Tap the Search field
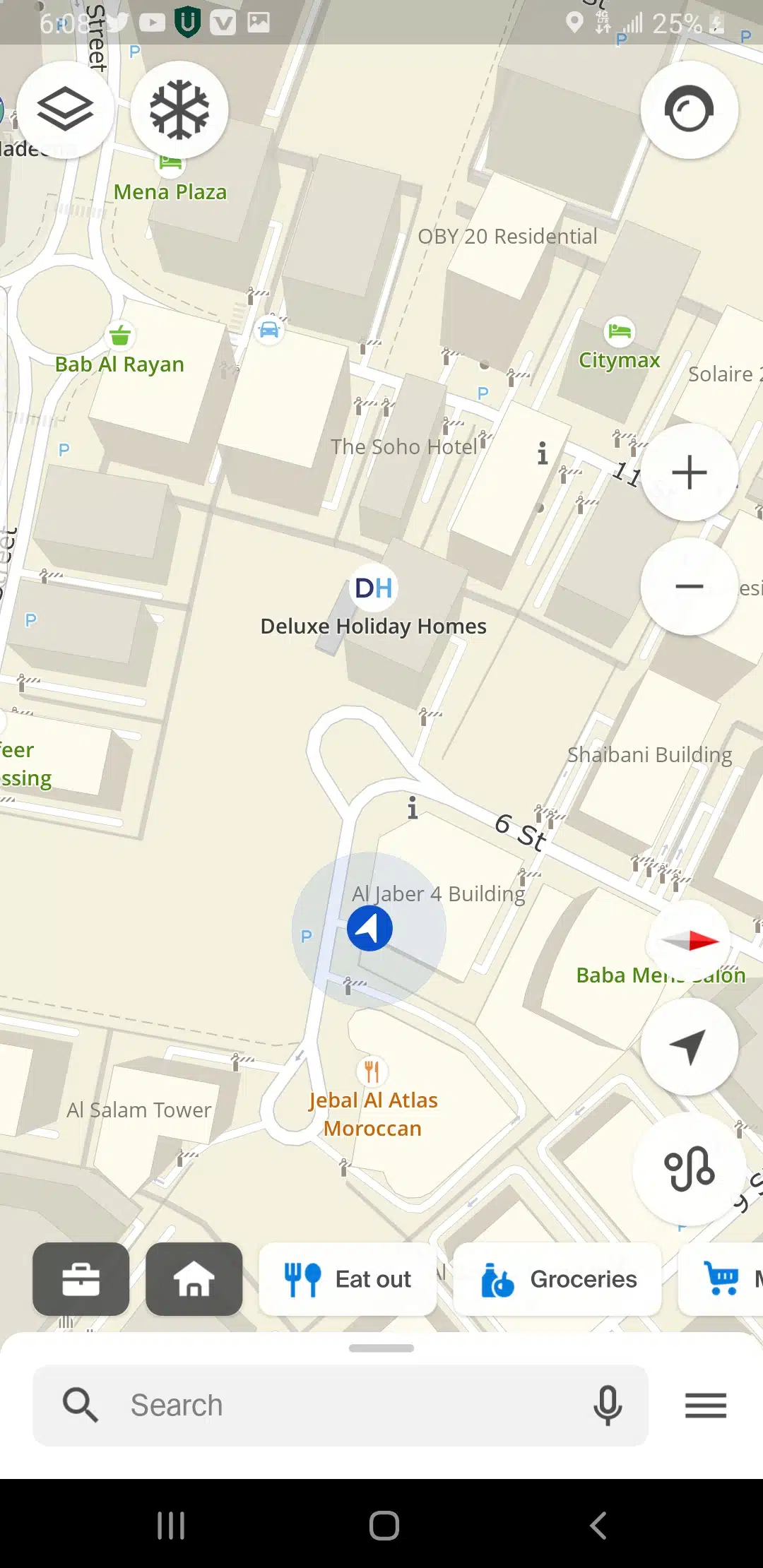Image resolution: width=763 pixels, height=1568 pixels. pyautogui.click(x=339, y=1406)
